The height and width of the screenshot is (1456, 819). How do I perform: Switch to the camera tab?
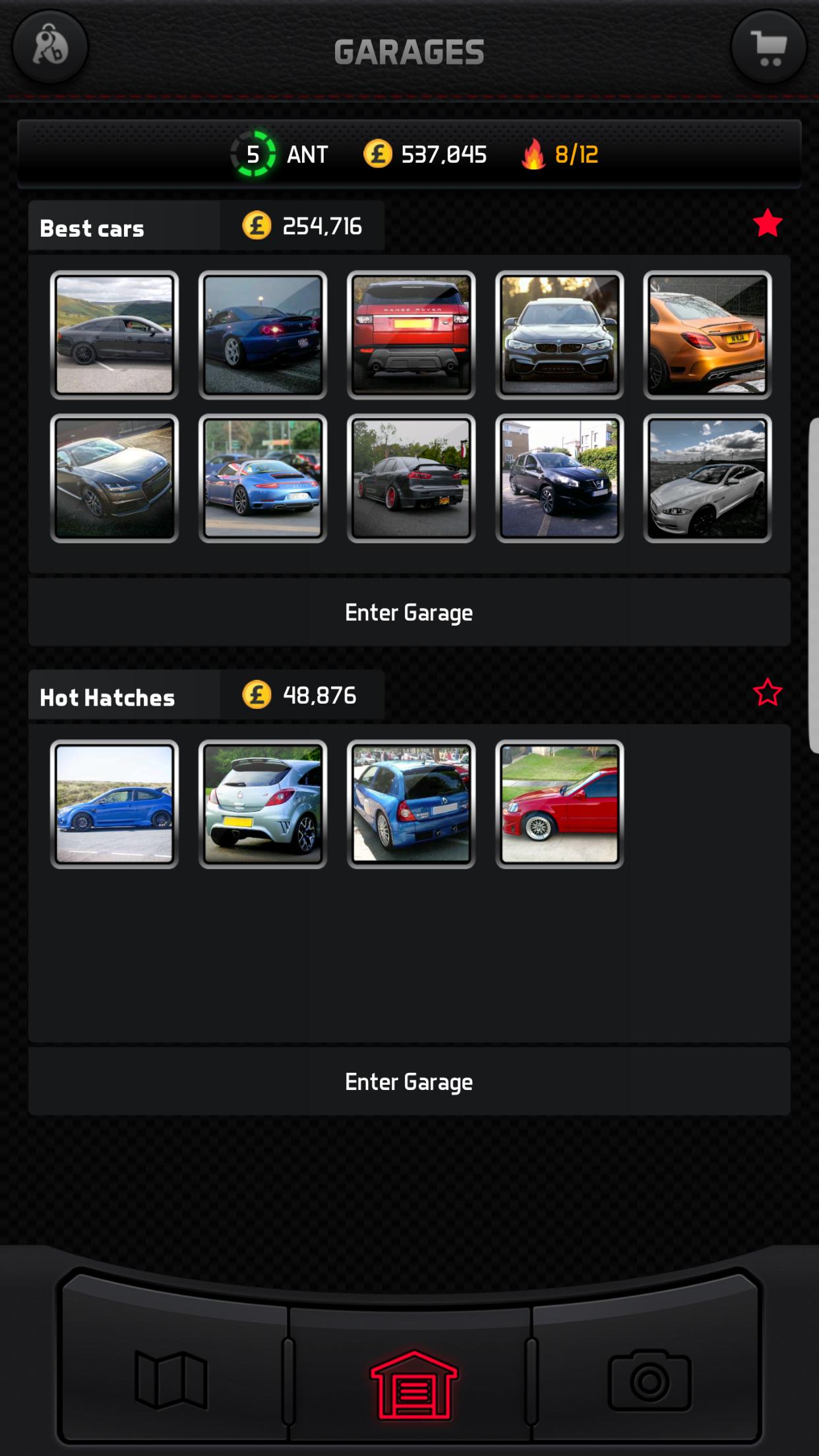(649, 1380)
